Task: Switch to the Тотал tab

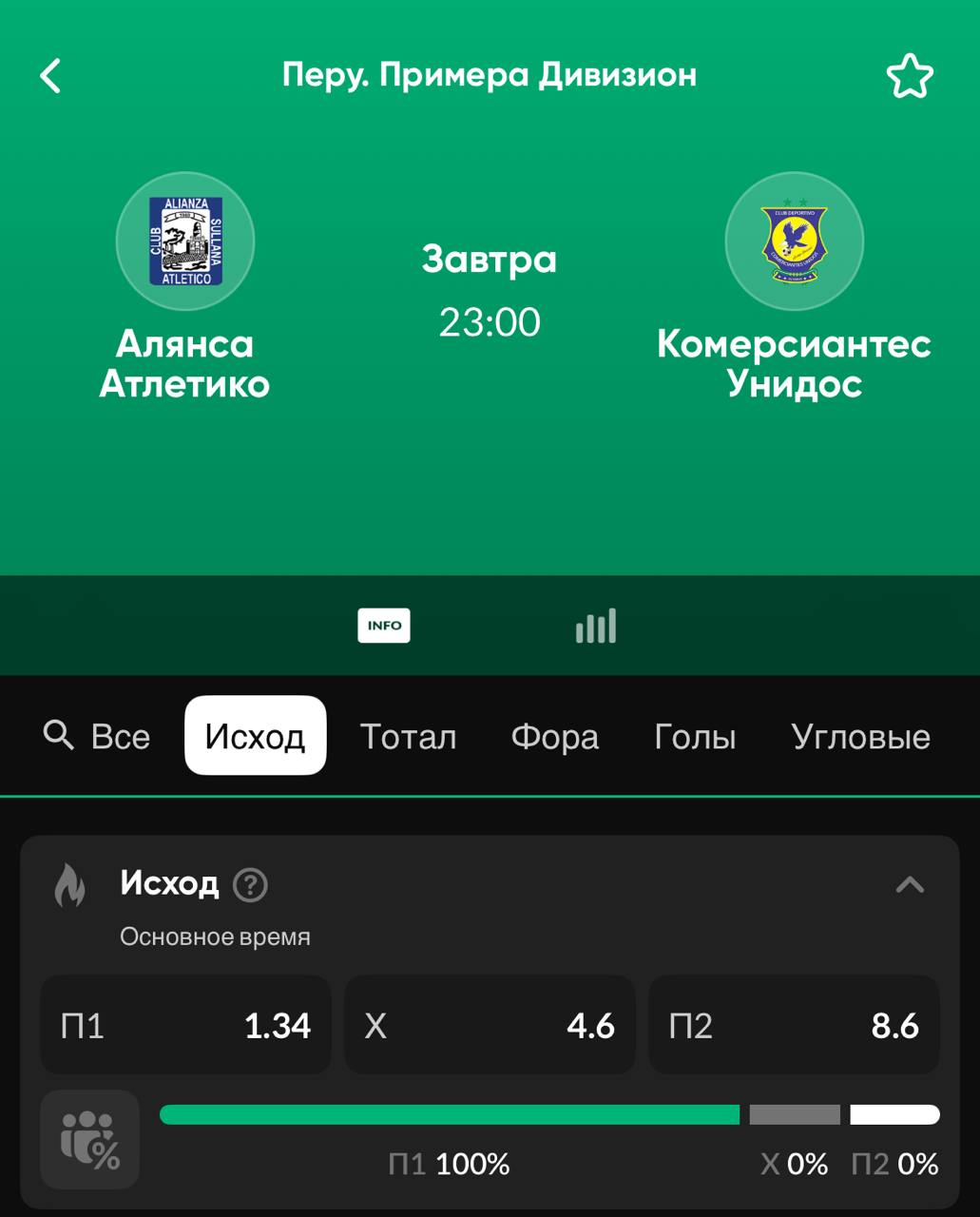Action: pyautogui.click(x=408, y=737)
